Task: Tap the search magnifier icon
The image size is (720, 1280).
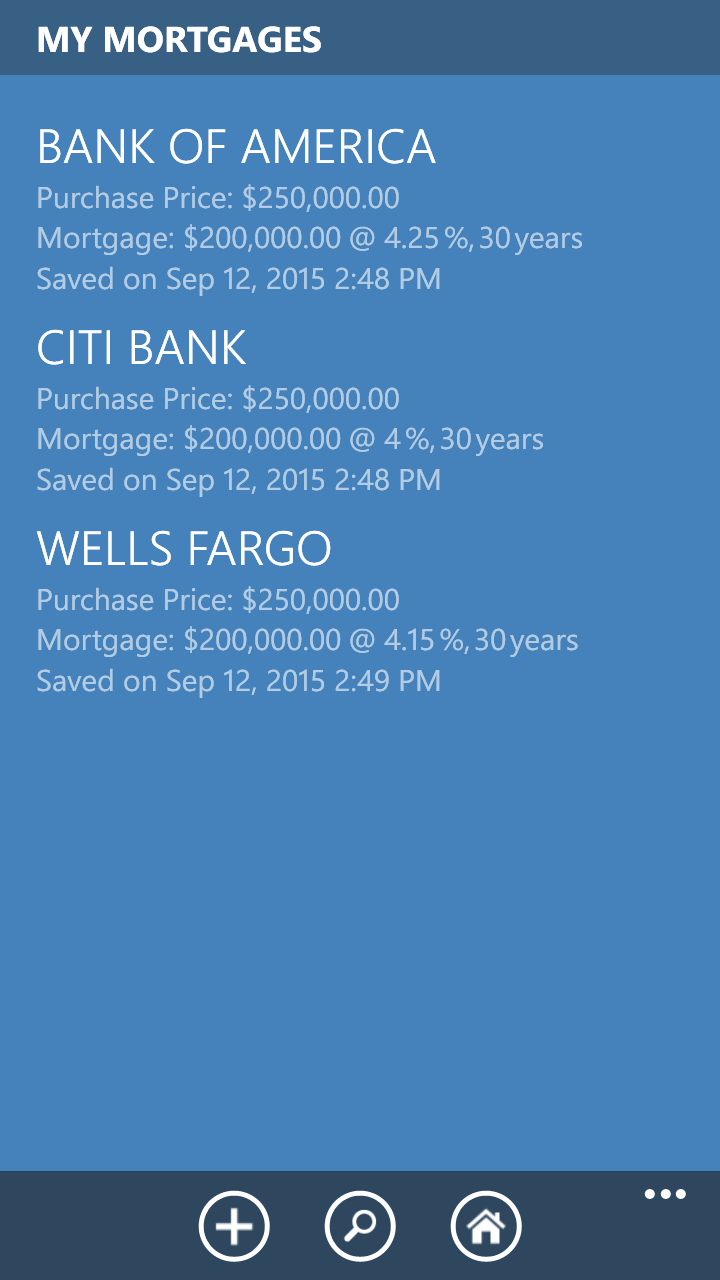Action: [360, 1225]
